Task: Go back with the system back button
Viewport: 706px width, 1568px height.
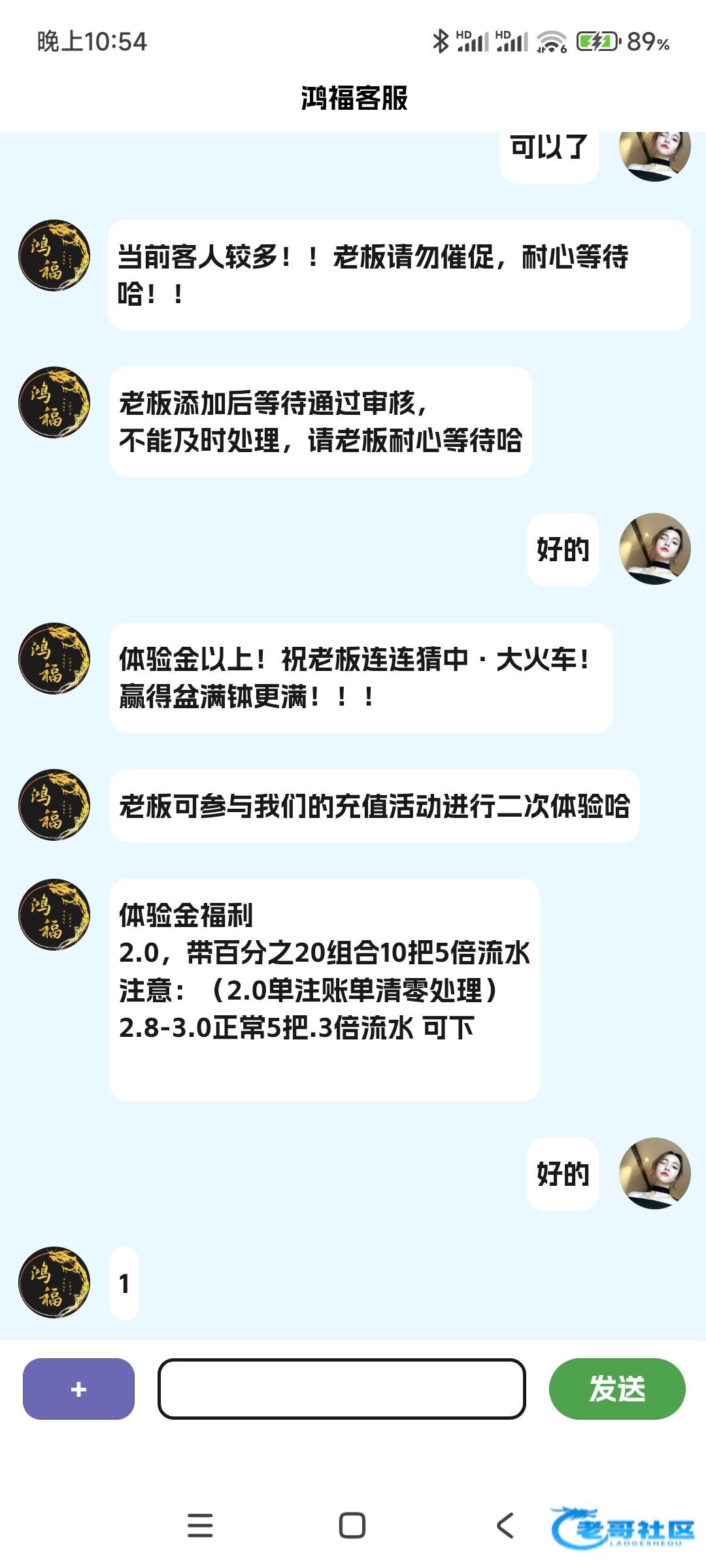Action: pyautogui.click(x=505, y=1526)
